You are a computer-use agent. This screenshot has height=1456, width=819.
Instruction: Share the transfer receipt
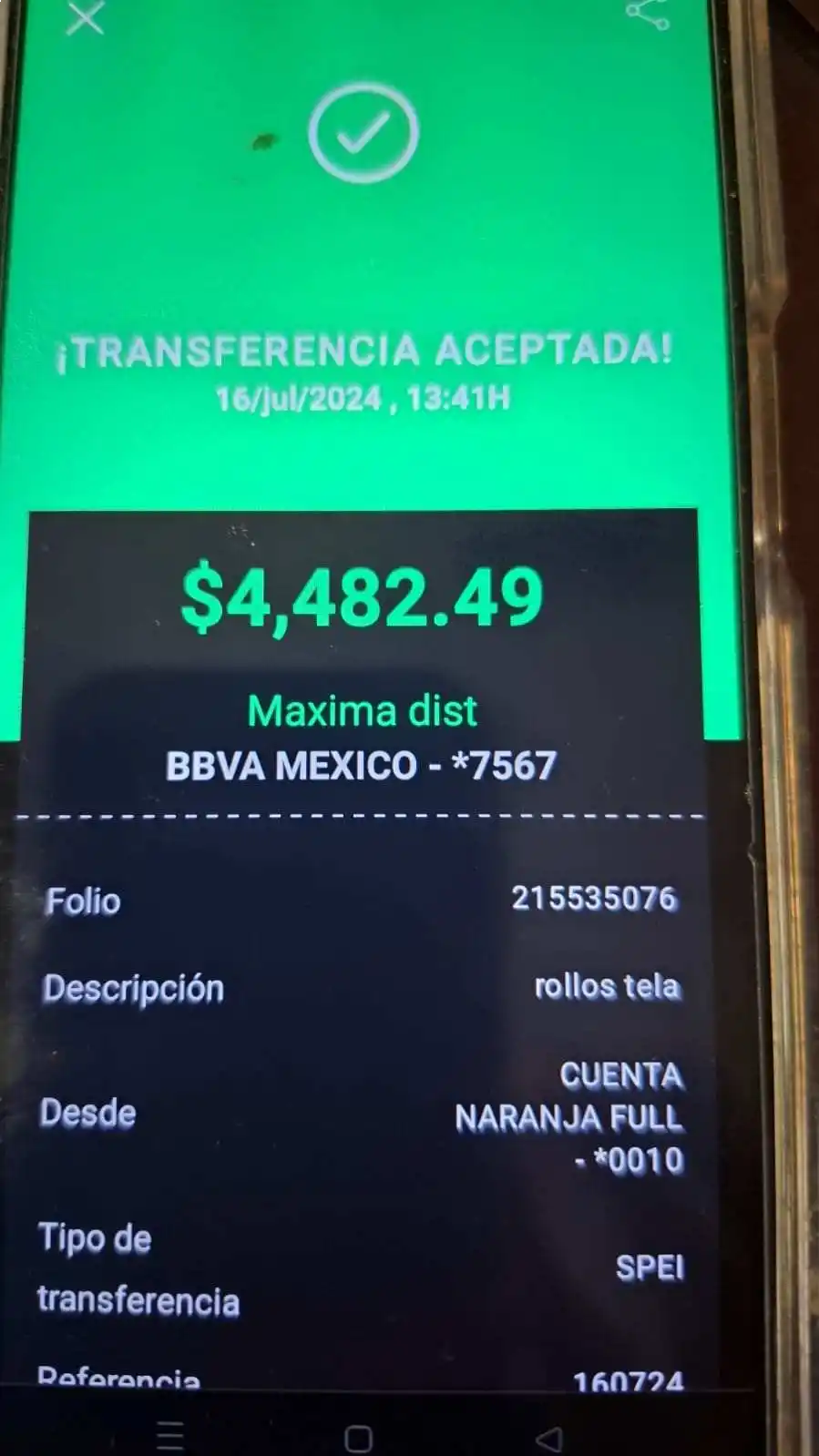point(648,14)
